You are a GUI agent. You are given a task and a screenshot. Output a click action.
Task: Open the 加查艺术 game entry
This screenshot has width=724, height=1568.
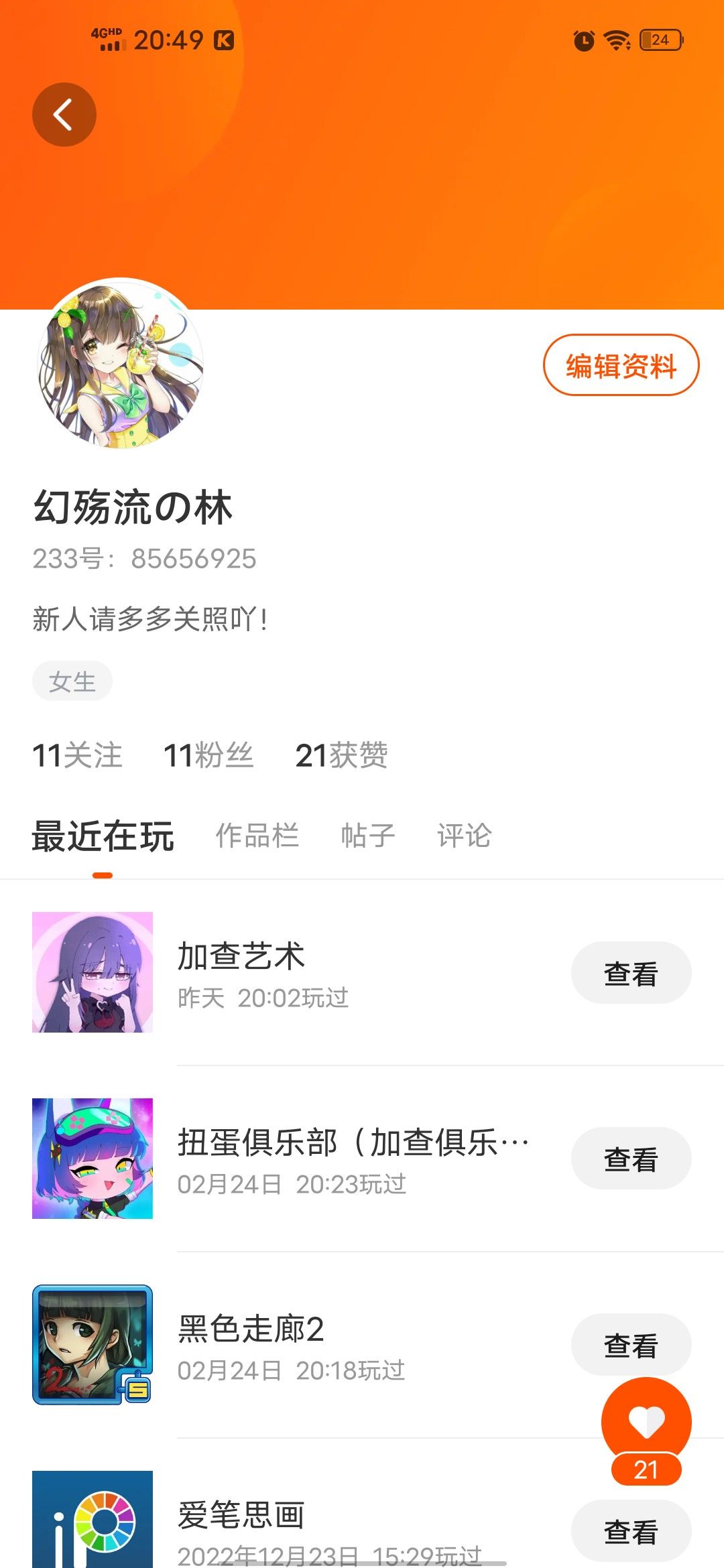(362, 972)
